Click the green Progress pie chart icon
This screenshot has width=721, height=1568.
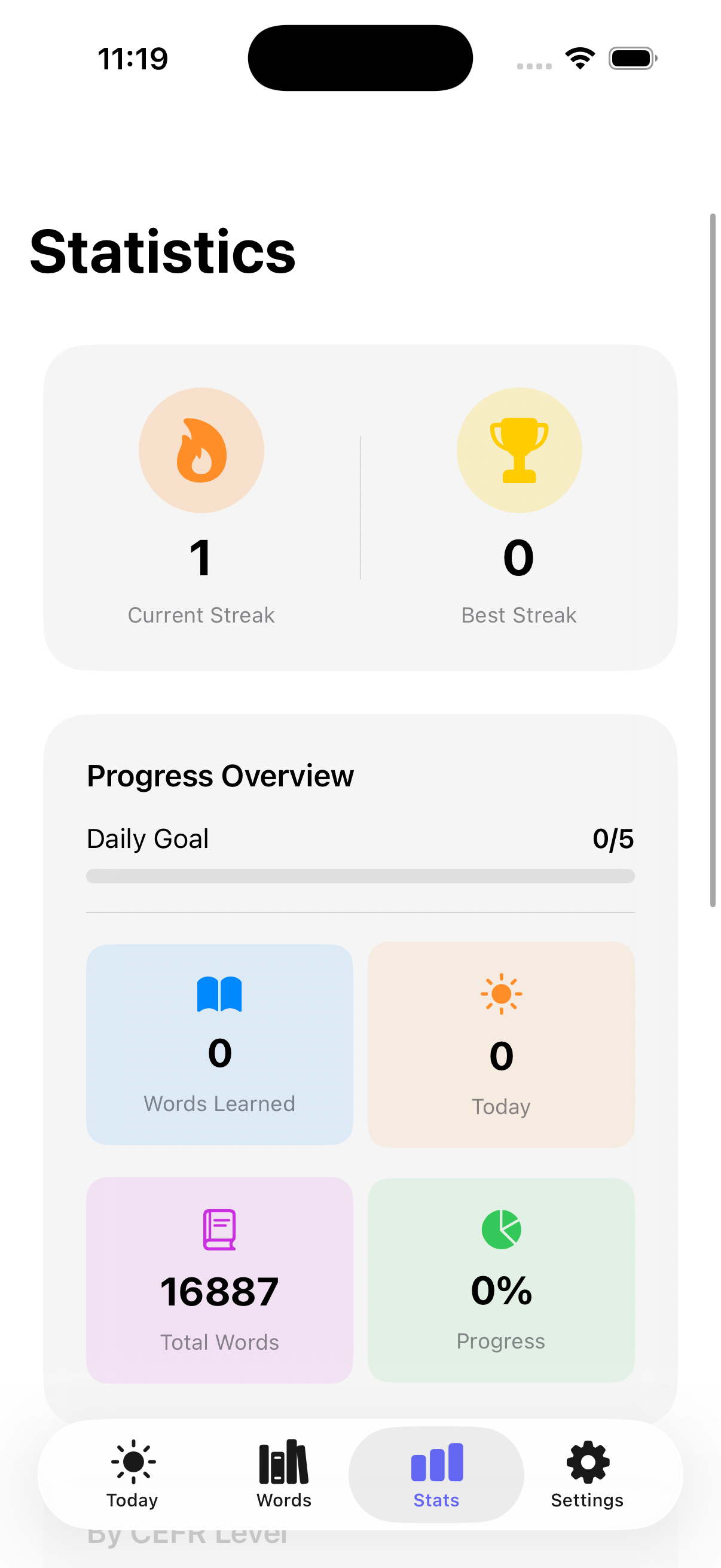[x=500, y=1228]
